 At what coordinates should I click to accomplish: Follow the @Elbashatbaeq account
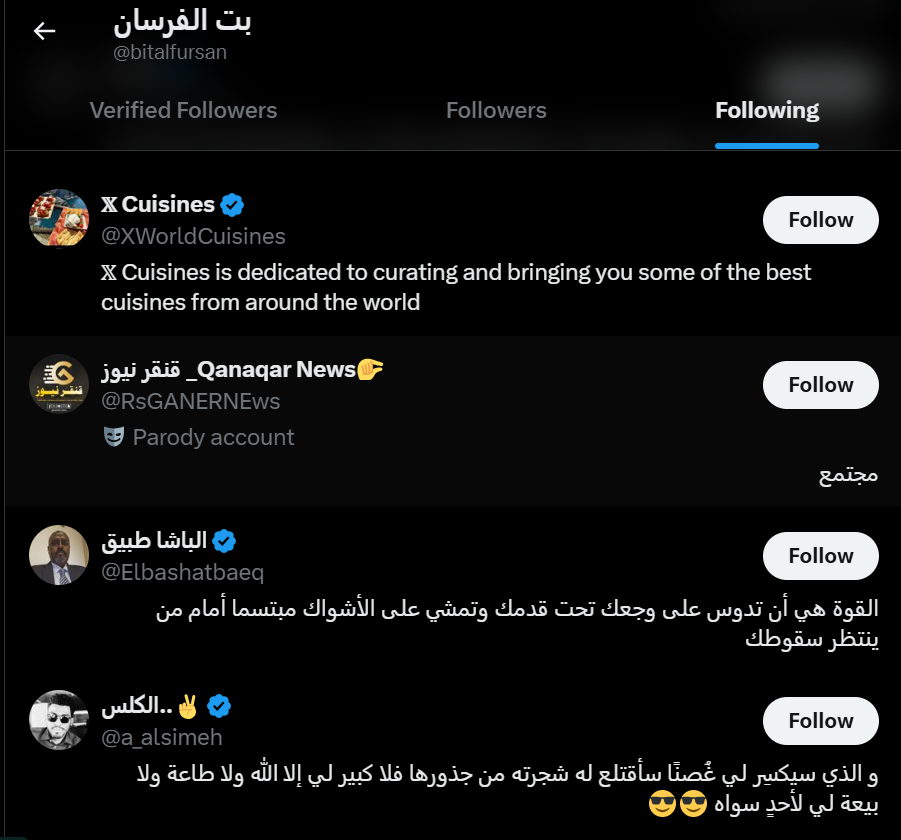pyautogui.click(x=820, y=556)
